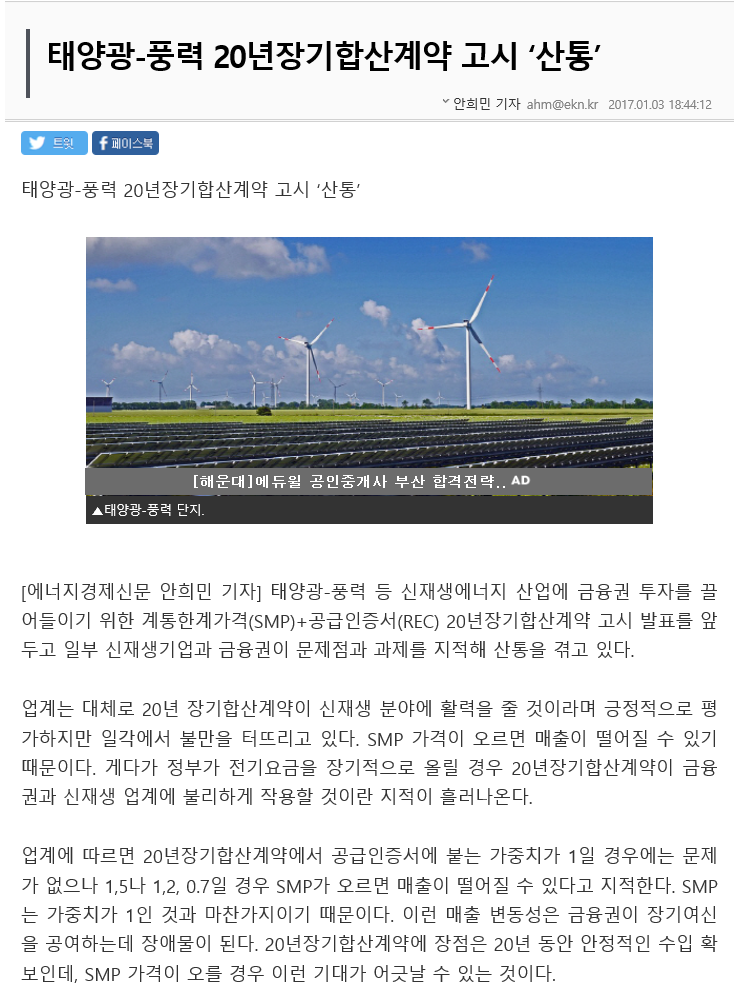This screenshot has height=989, width=747.
Task: Share the article via the Twitter button
Action: tap(54, 143)
